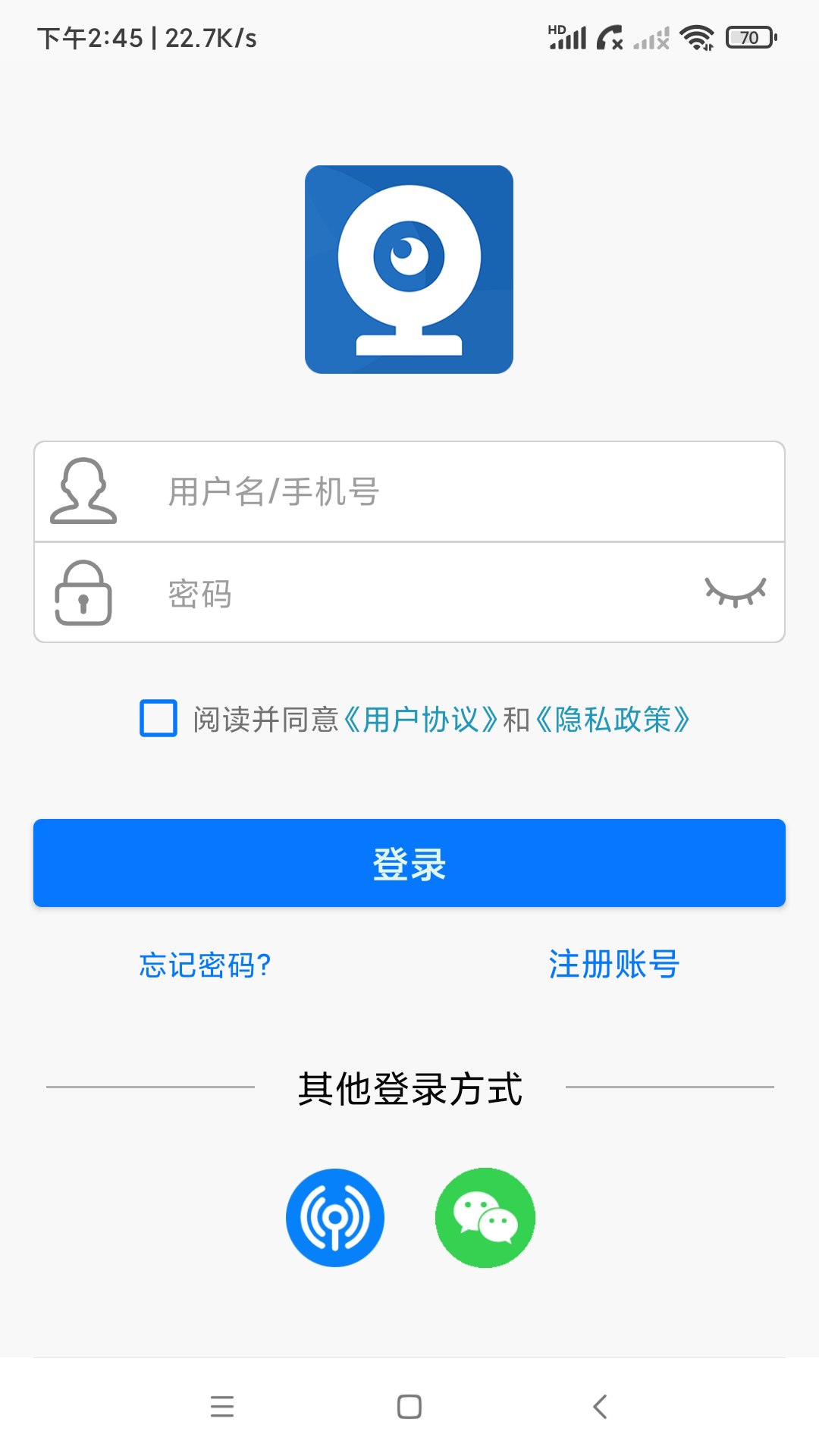
Task: Check the agree to terms checkbox
Action: [158, 718]
